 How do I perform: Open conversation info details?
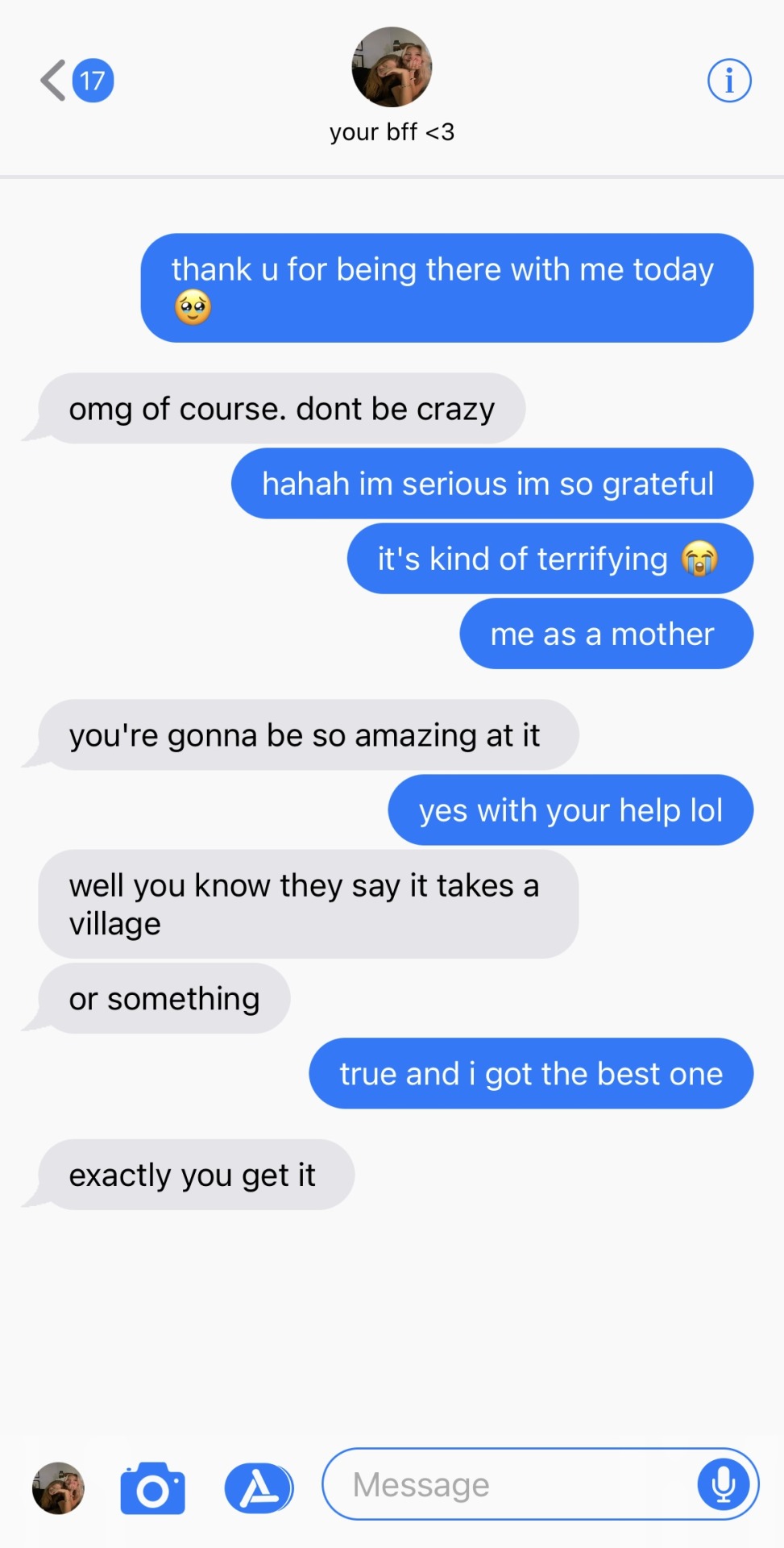pyautogui.click(x=729, y=81)
